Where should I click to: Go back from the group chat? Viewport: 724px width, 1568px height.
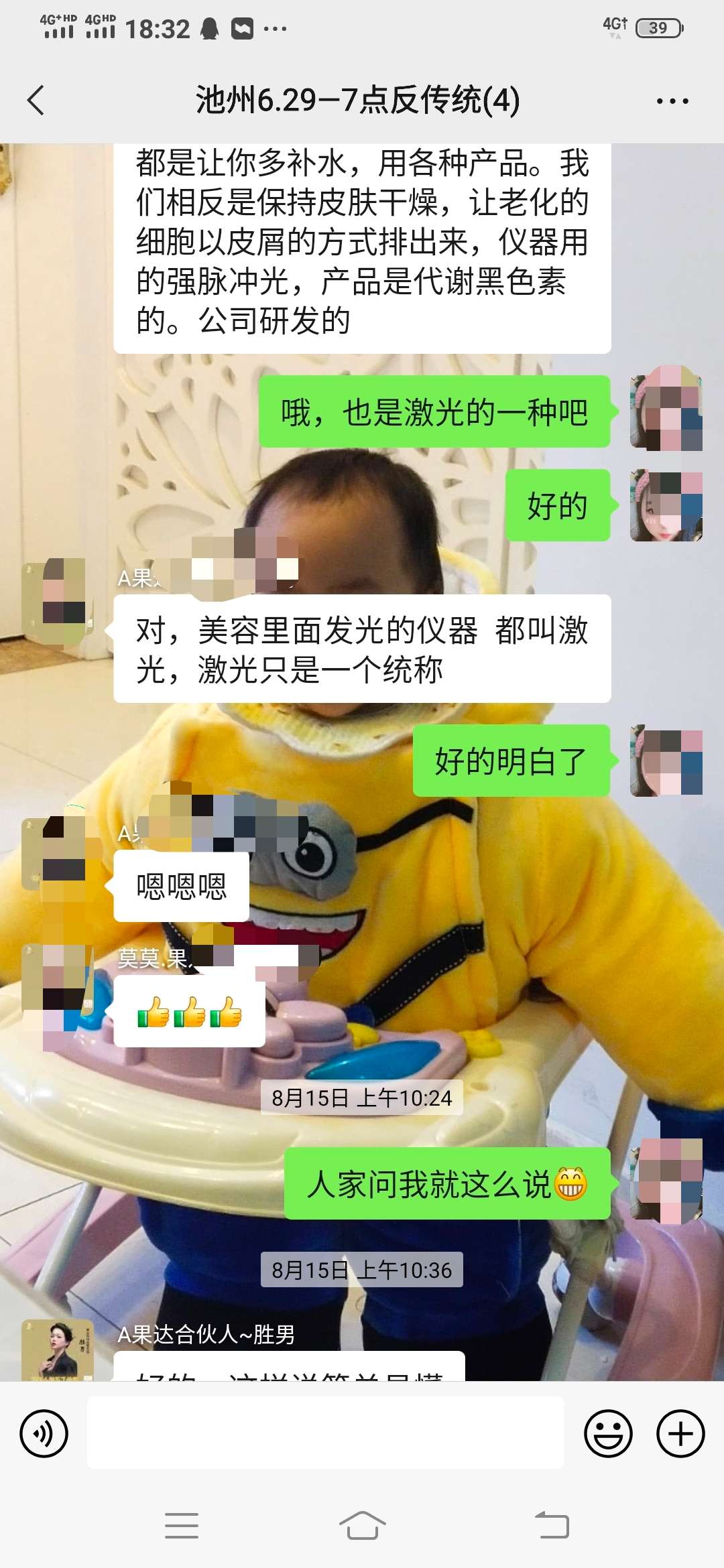tap(36, 101)
